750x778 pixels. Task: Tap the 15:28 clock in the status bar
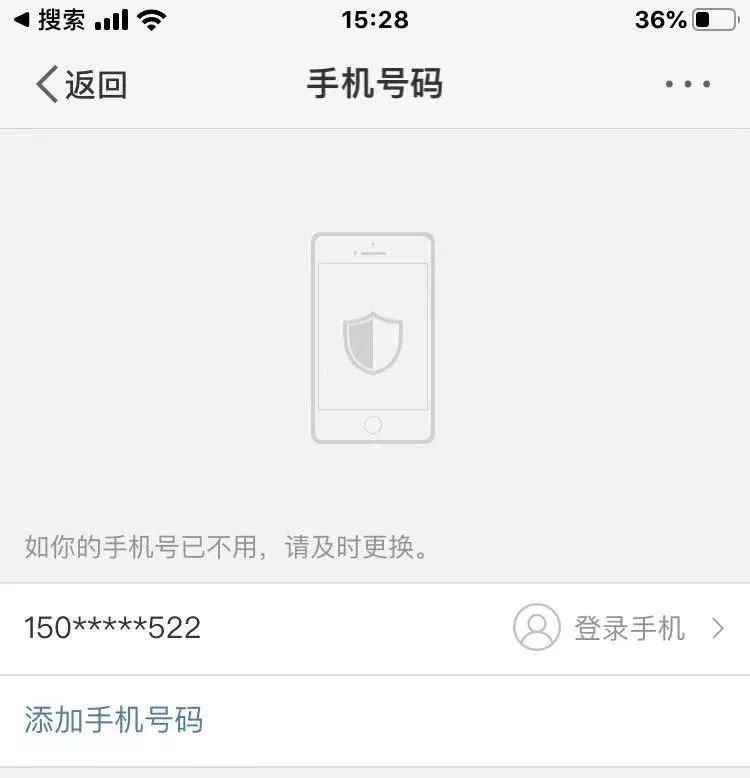pos(375,18)
